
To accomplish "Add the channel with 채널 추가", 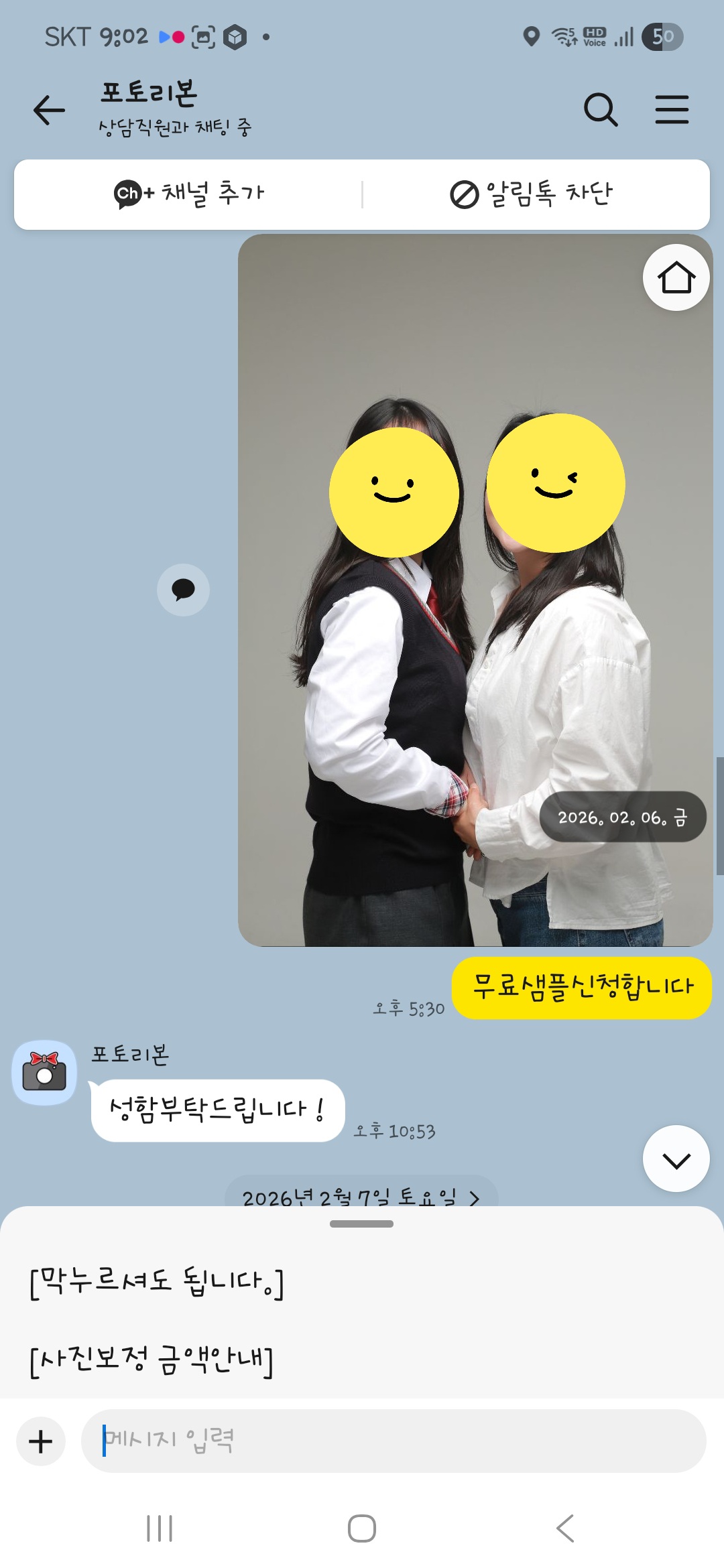I will 188,194.
